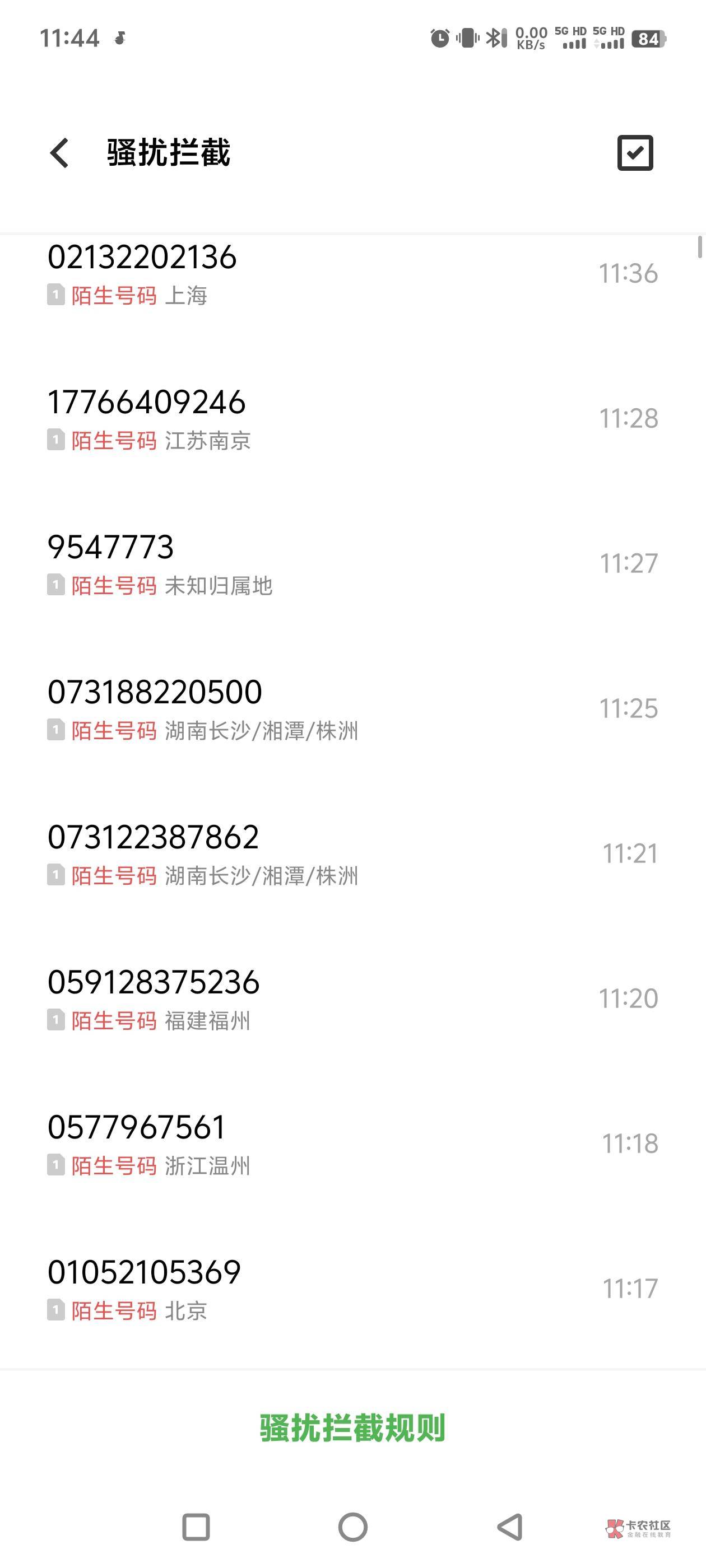
Task: Open blocked call 059128375236 from 福建福州
Action: 352,998
